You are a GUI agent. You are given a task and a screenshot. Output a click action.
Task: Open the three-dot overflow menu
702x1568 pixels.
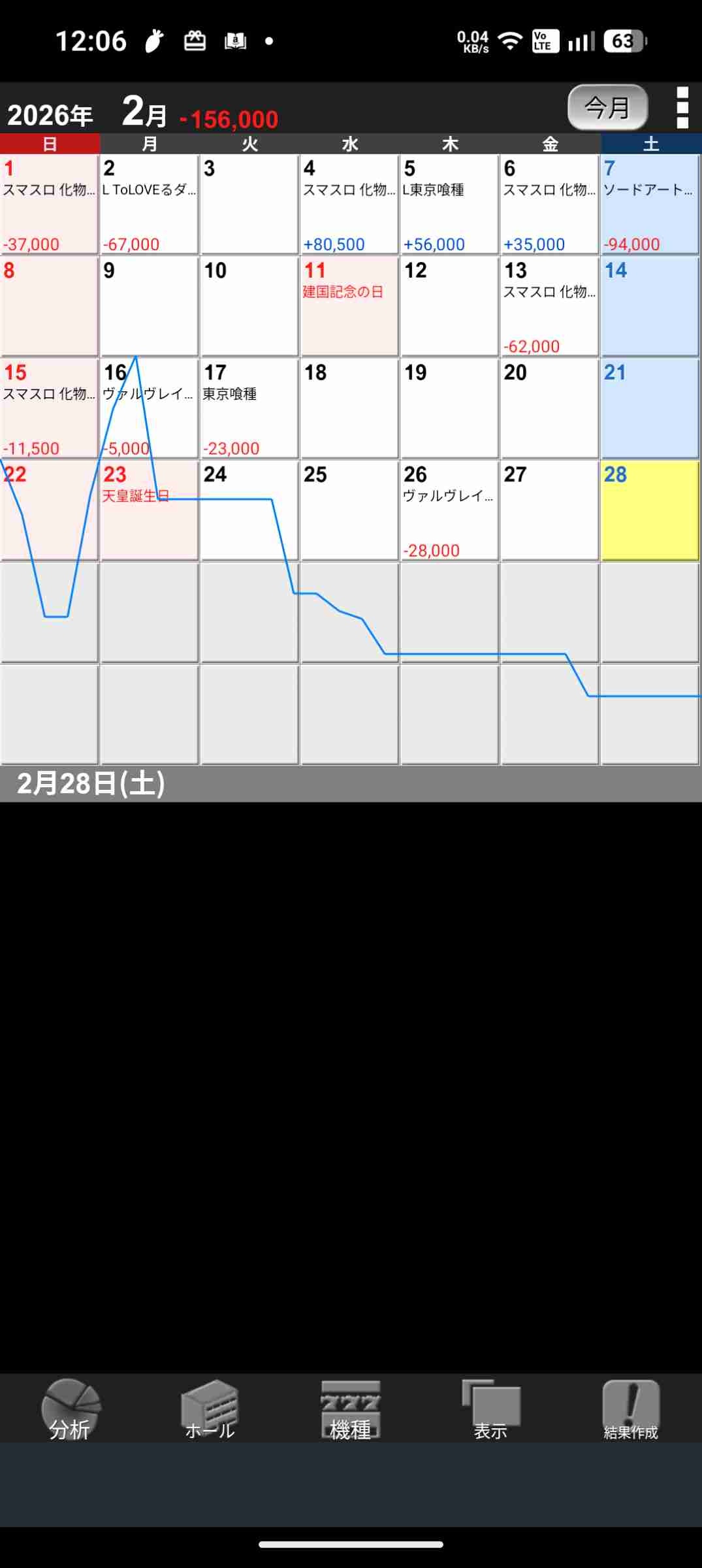coord(682,107)
